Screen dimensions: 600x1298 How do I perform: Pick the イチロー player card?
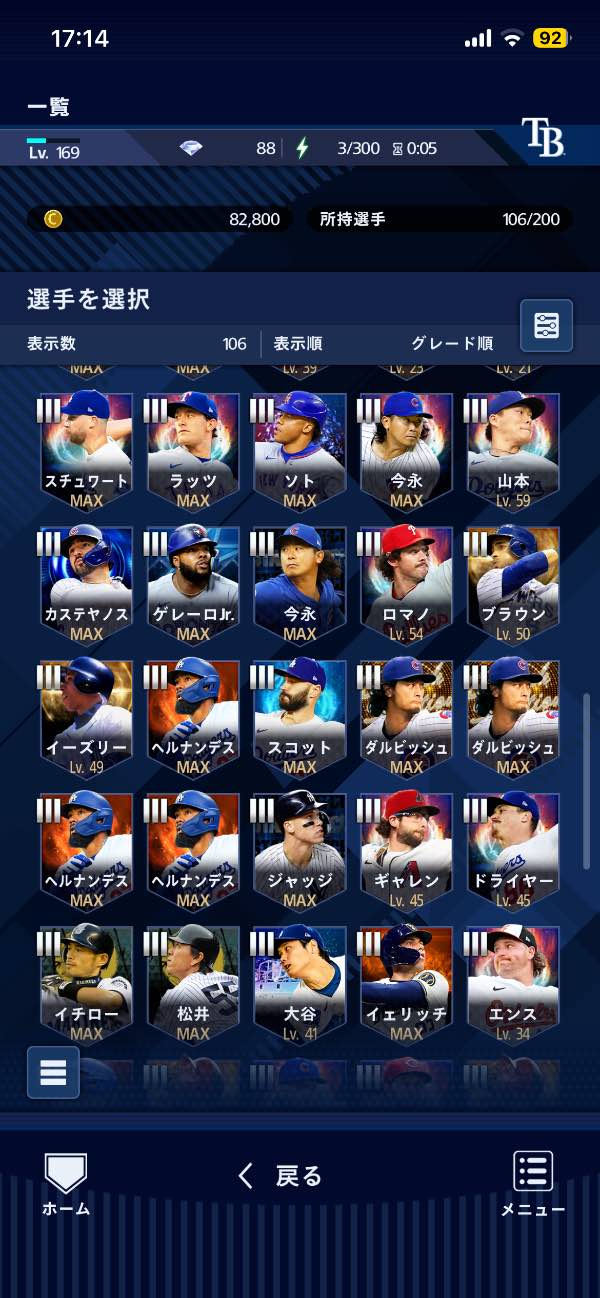[87, 984]
